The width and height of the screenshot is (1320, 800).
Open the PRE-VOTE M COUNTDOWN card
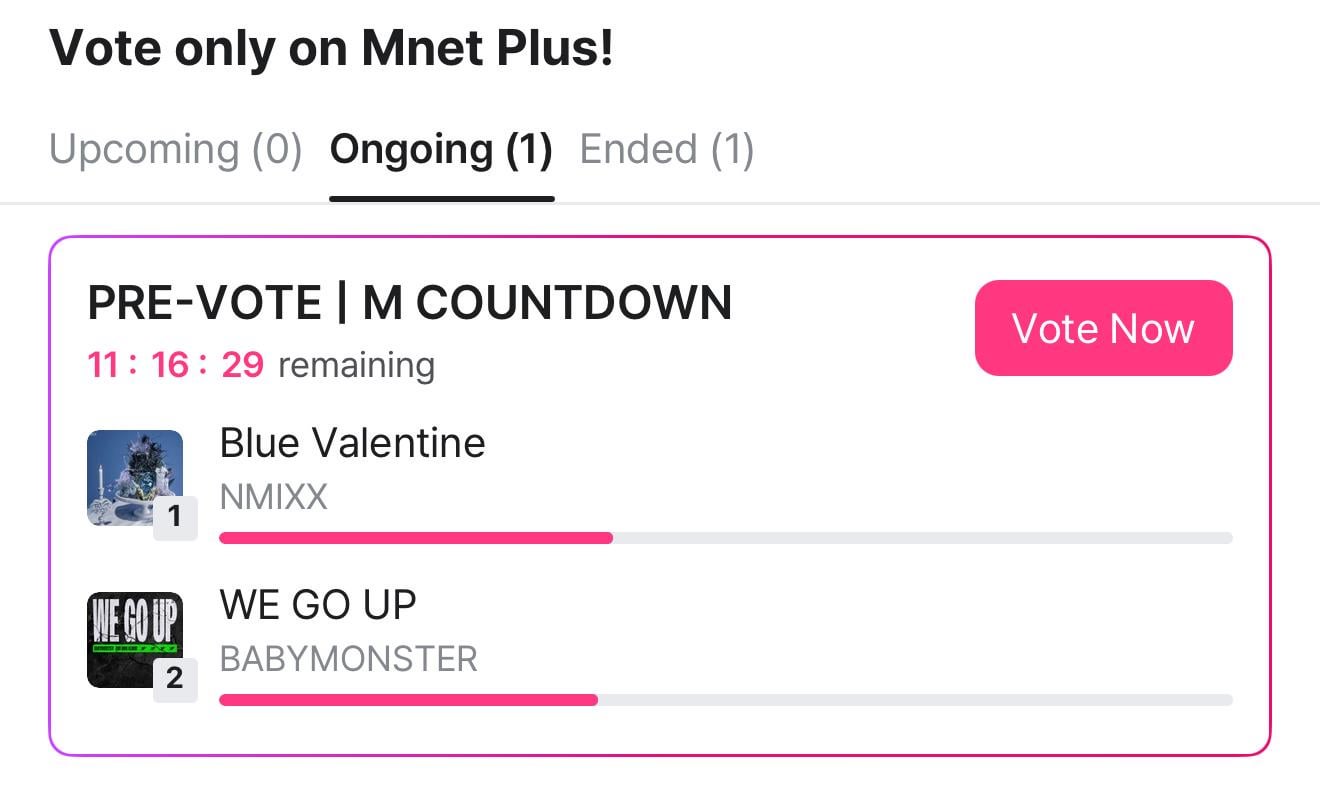click(410, 303)
